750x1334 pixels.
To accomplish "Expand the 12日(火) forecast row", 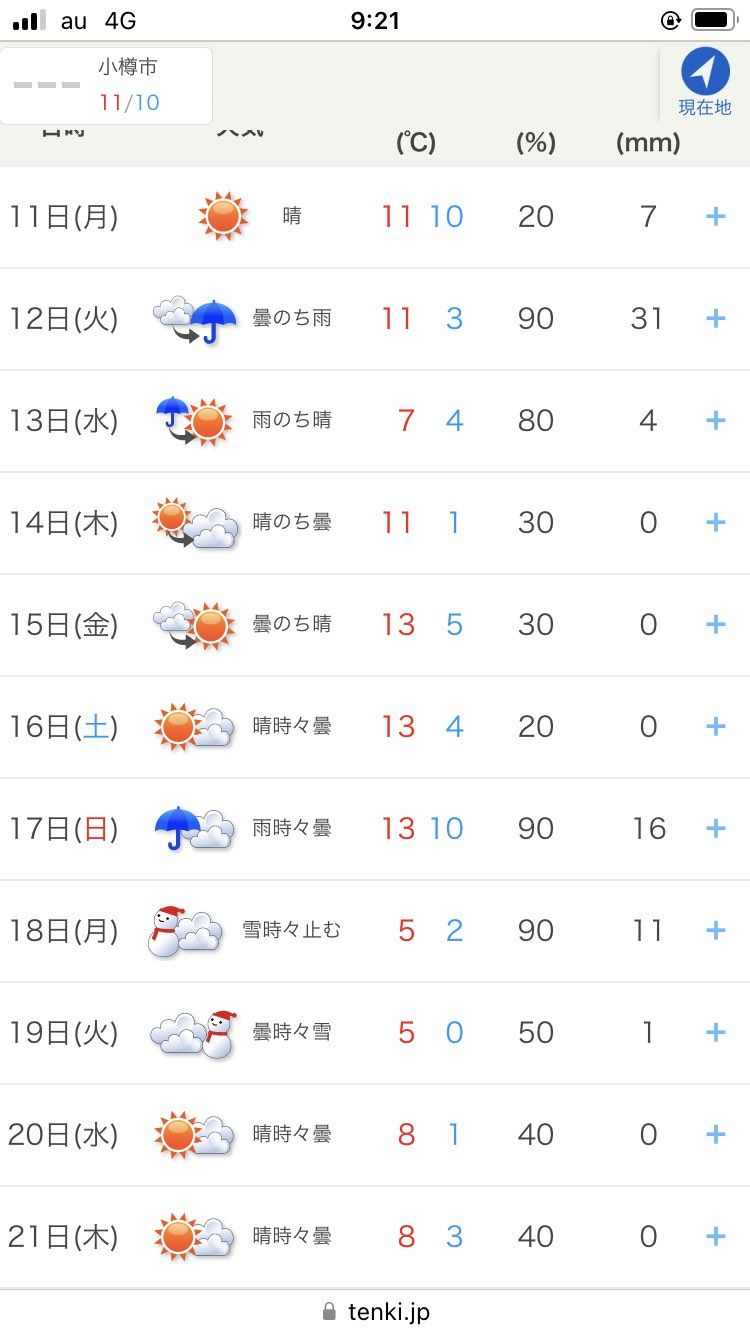I will click(715, 318).
